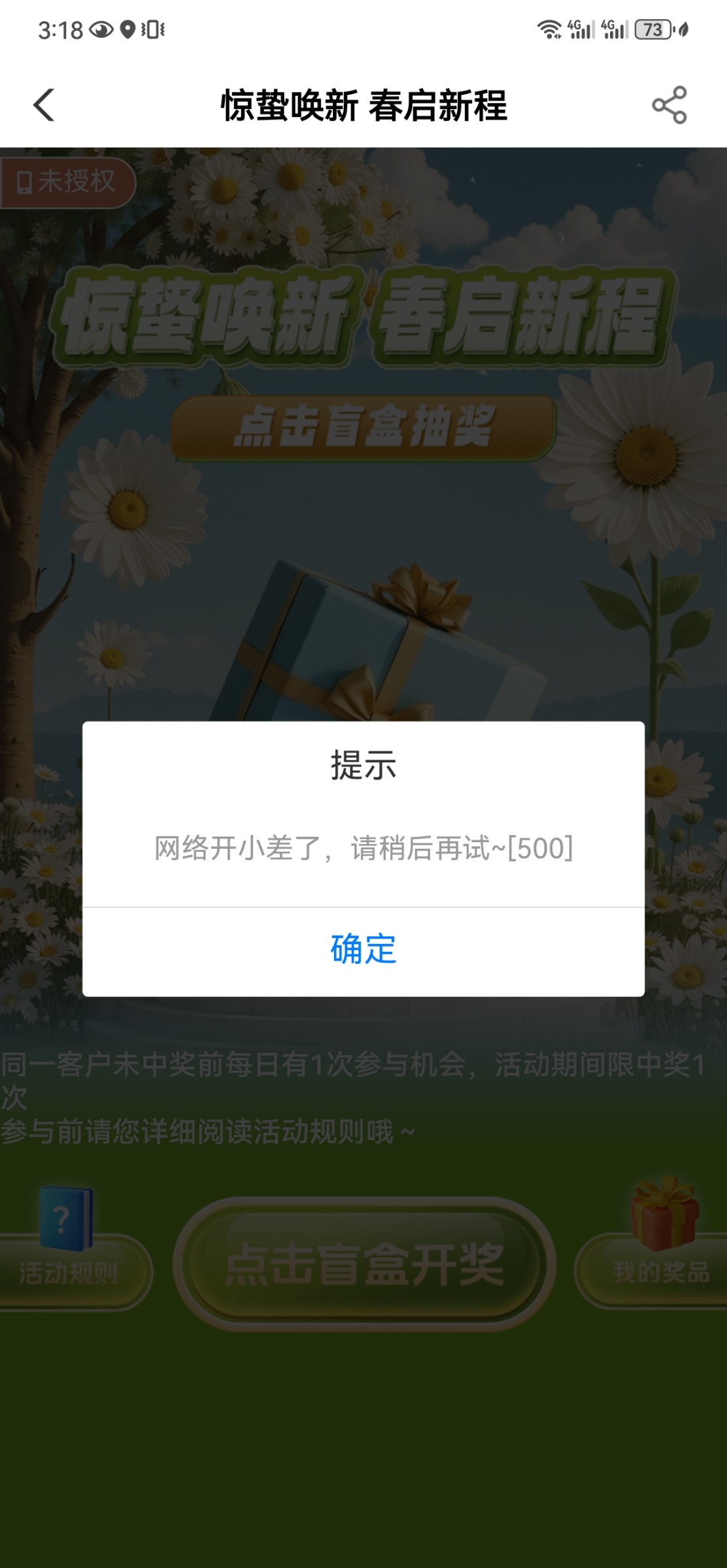View 我的奖品 prizes

(x=660, y=1271)
